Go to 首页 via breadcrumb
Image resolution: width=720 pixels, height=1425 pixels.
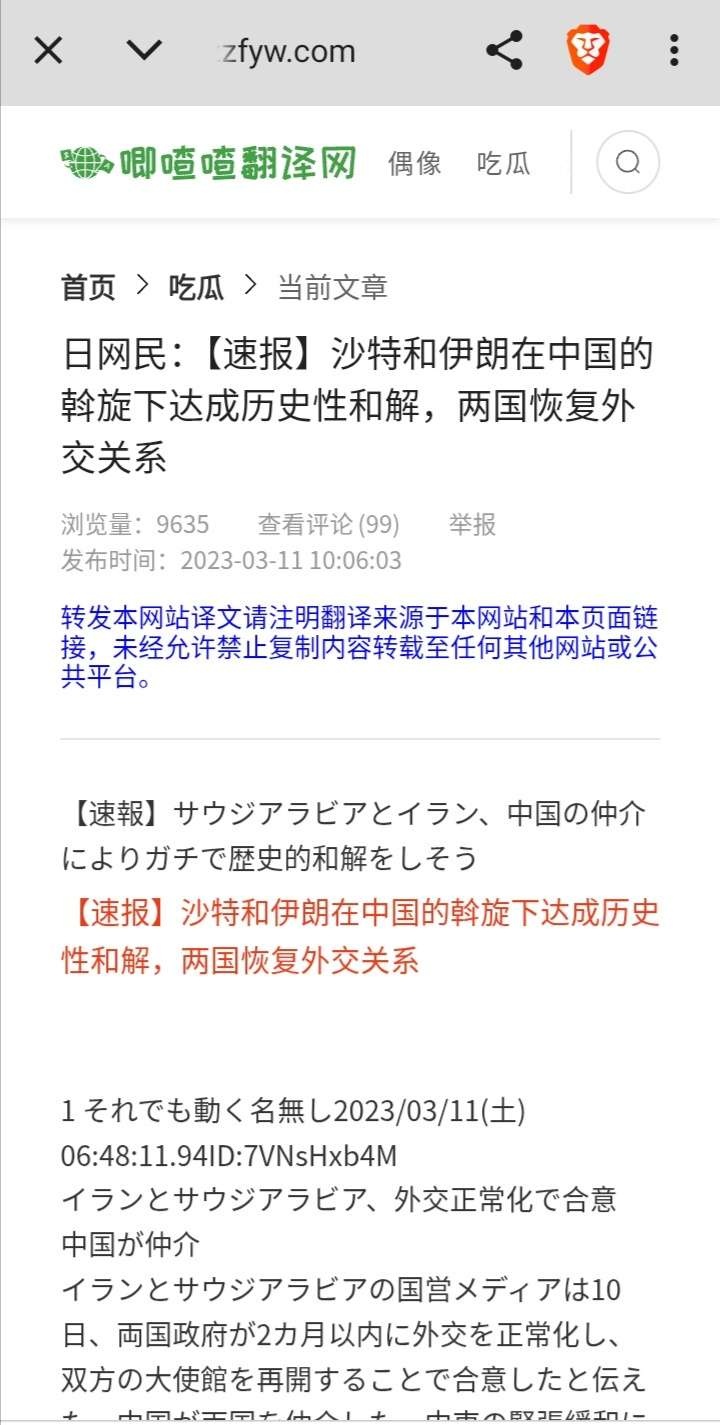[89, 288]
